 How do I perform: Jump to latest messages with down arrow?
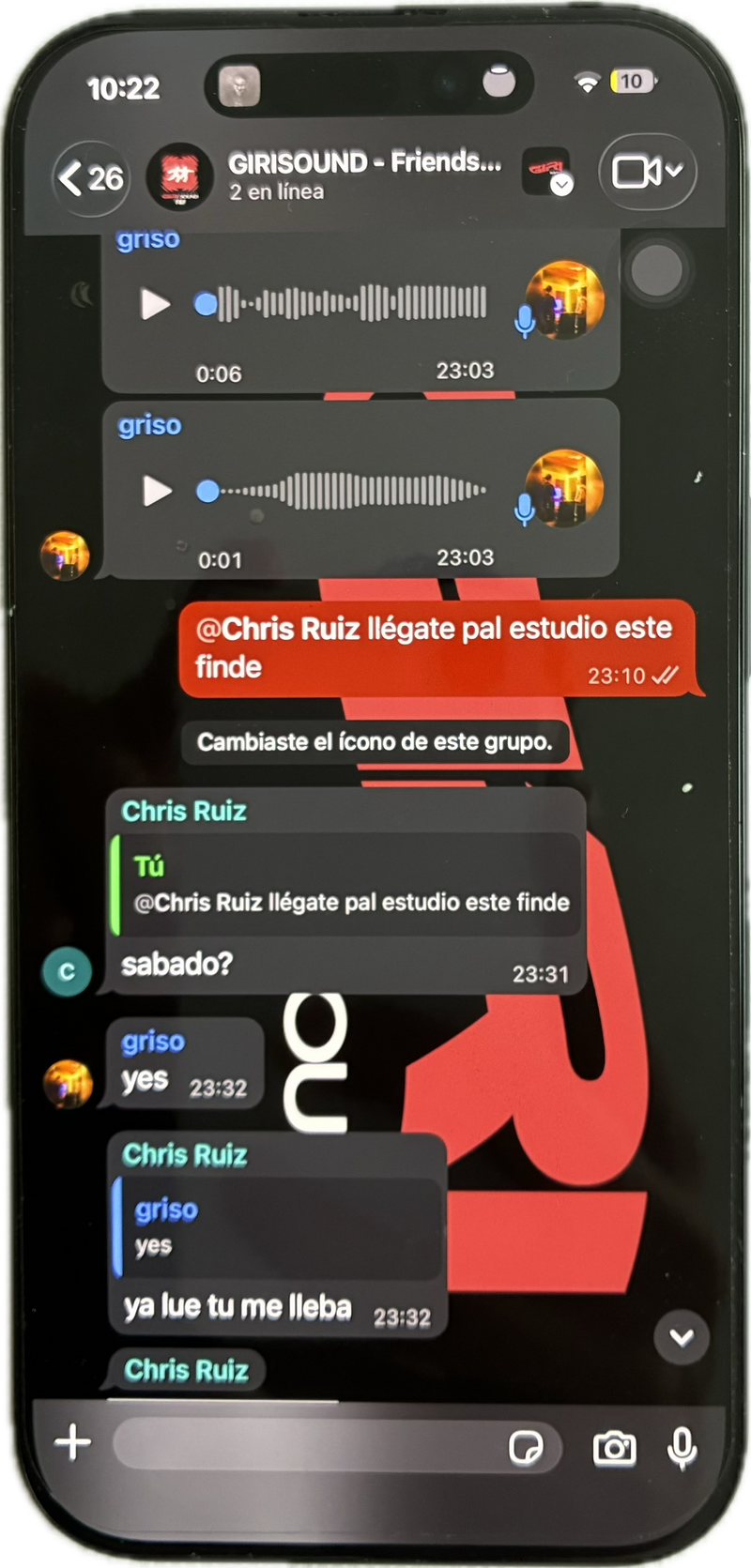682,1336
